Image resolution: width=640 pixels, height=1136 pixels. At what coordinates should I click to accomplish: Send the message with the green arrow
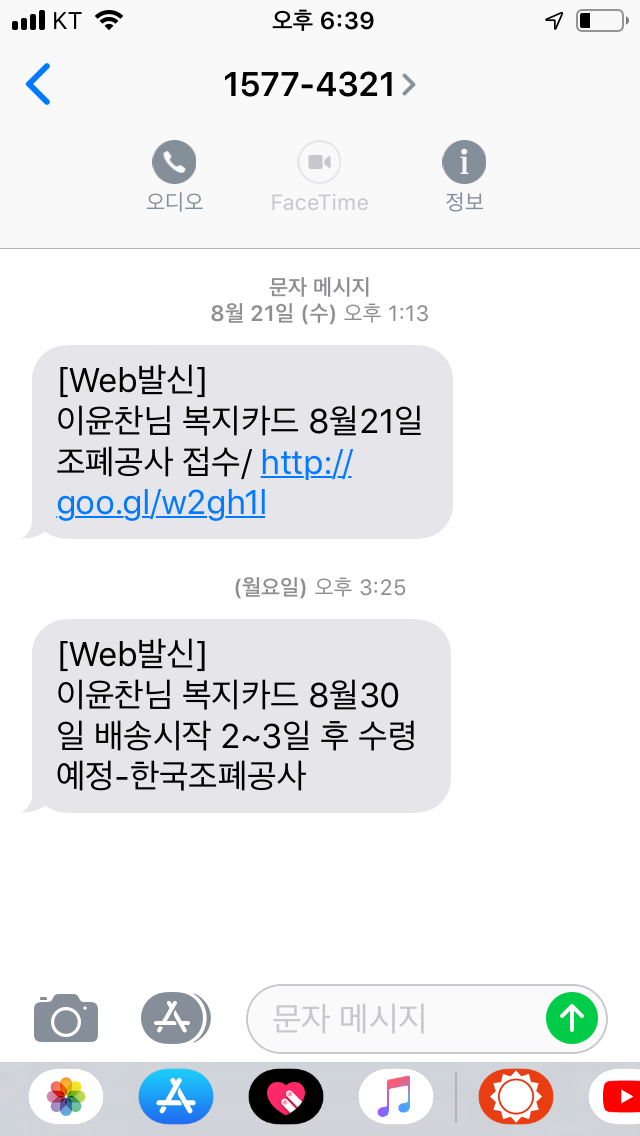tap(572, 1019)
